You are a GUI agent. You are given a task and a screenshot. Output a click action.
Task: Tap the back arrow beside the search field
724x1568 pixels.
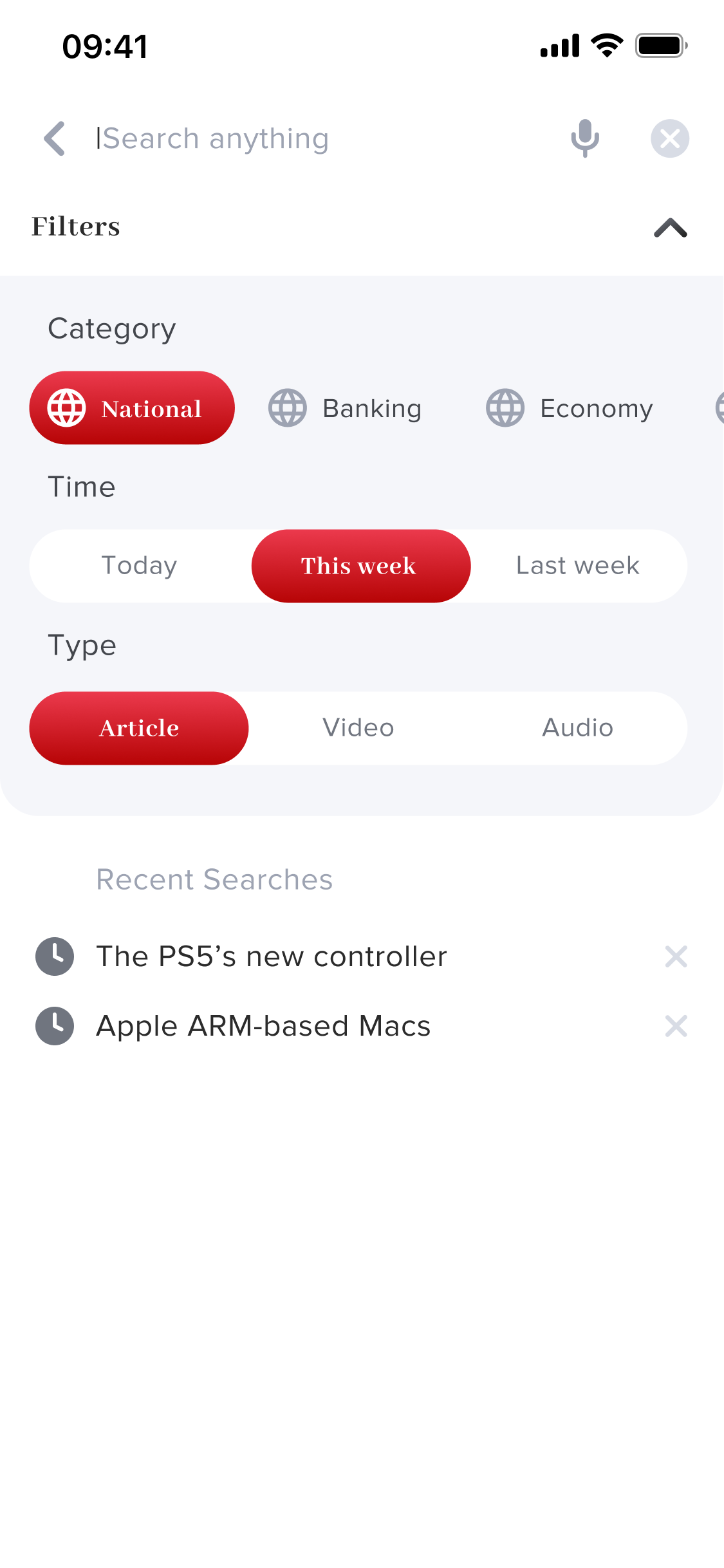(x=55, y=138)
